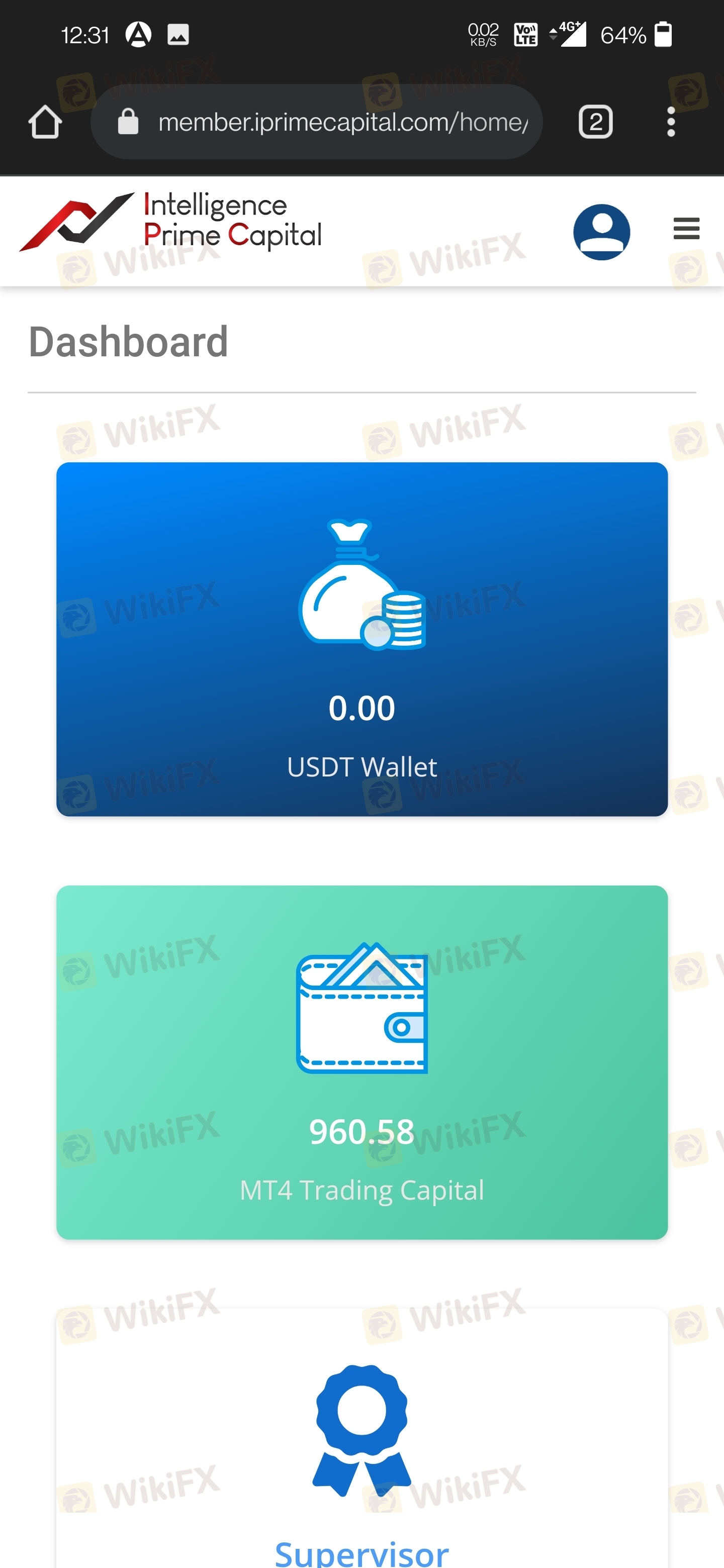Open the browser overflow menu
The width and height of the screenshot is (724, 1568).
point(671,122)
